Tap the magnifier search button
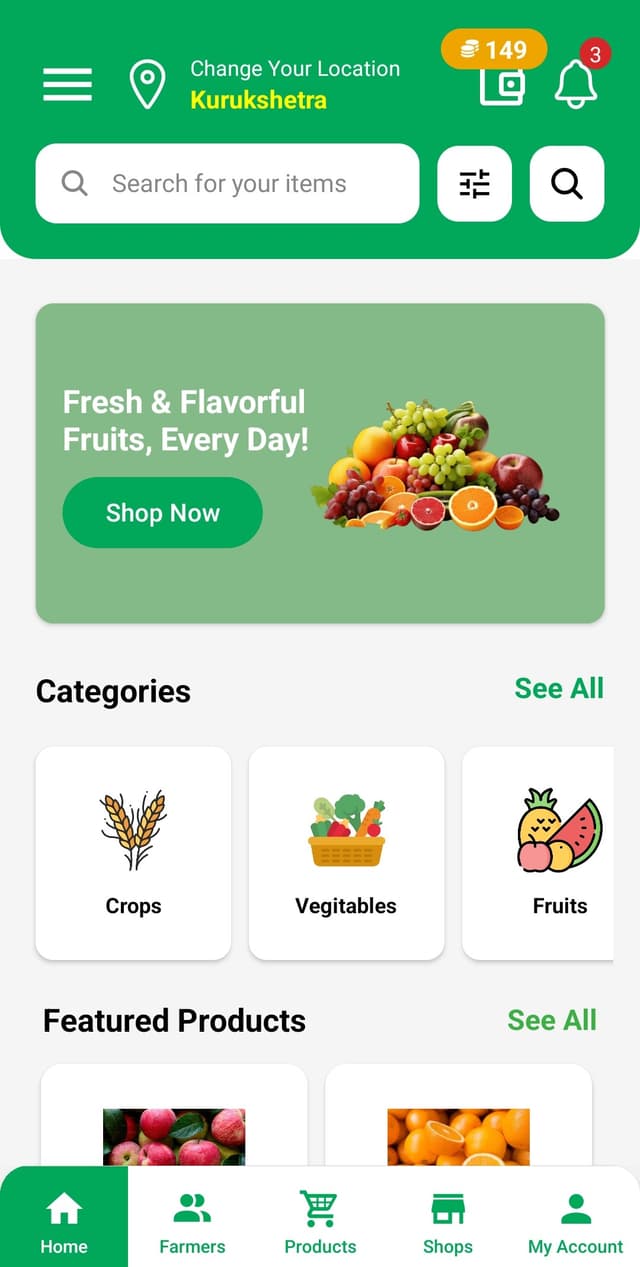This screenshot has height=1267, width=640. [x=567, y=184]
